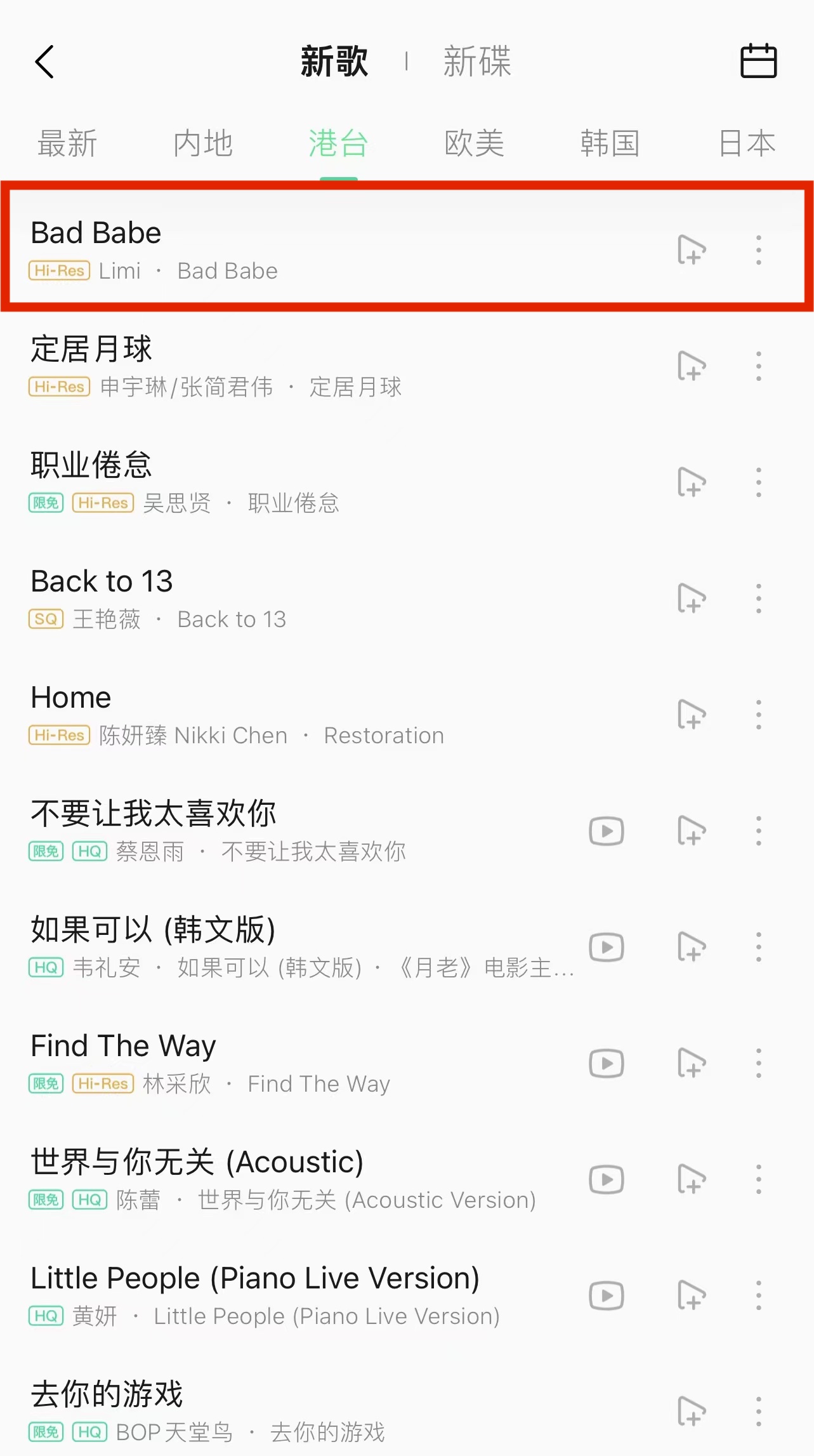Open the calendar icon

pos(758,61)
